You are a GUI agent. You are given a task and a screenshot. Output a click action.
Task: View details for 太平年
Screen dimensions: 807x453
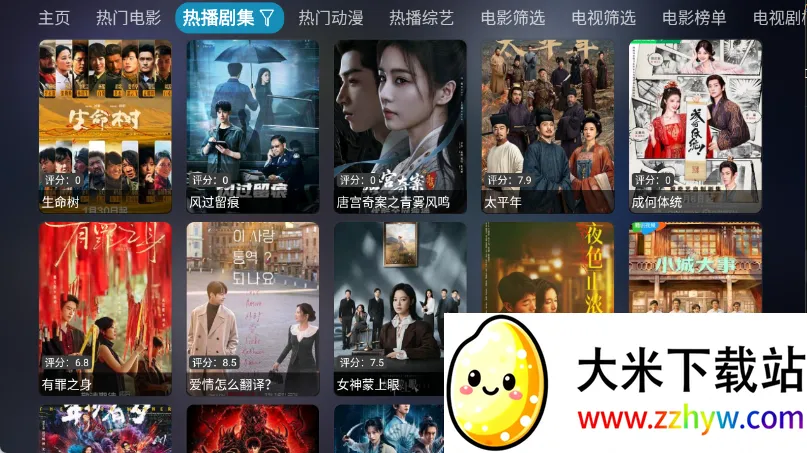[x=547, y=125]
